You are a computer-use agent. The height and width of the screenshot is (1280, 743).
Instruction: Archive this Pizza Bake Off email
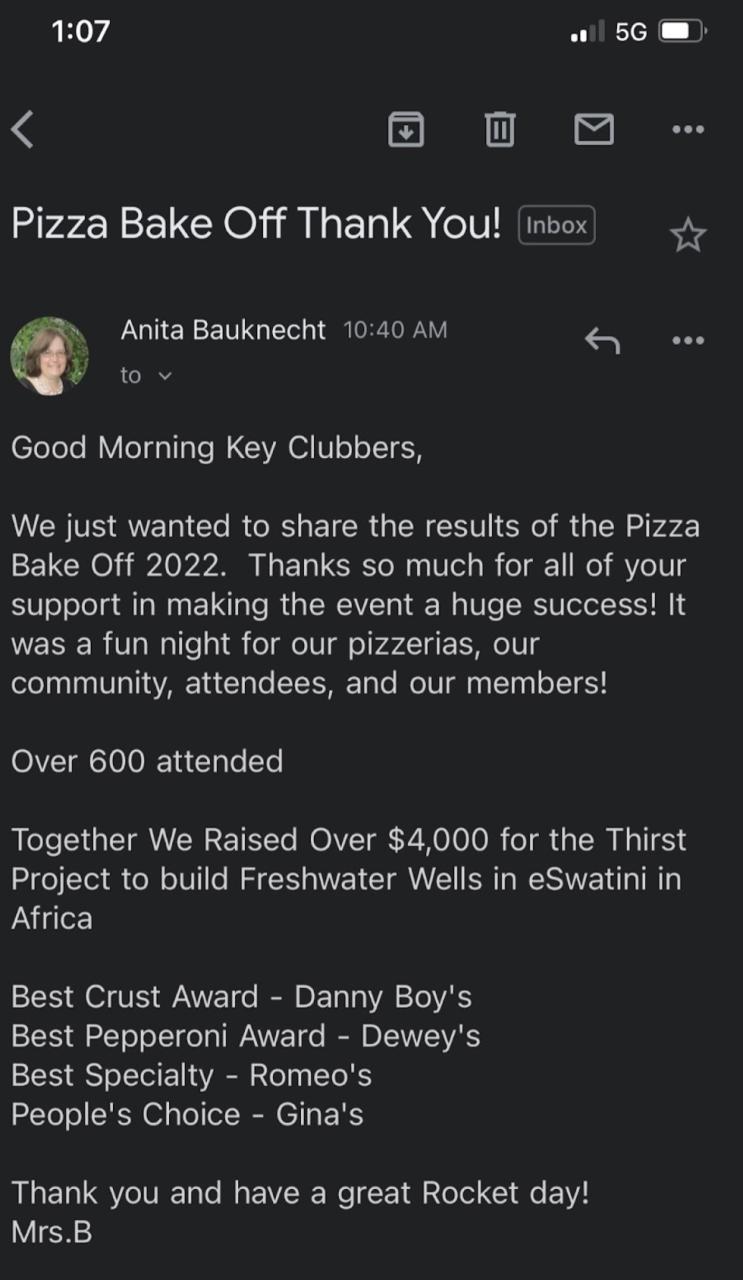pos(405,130)
